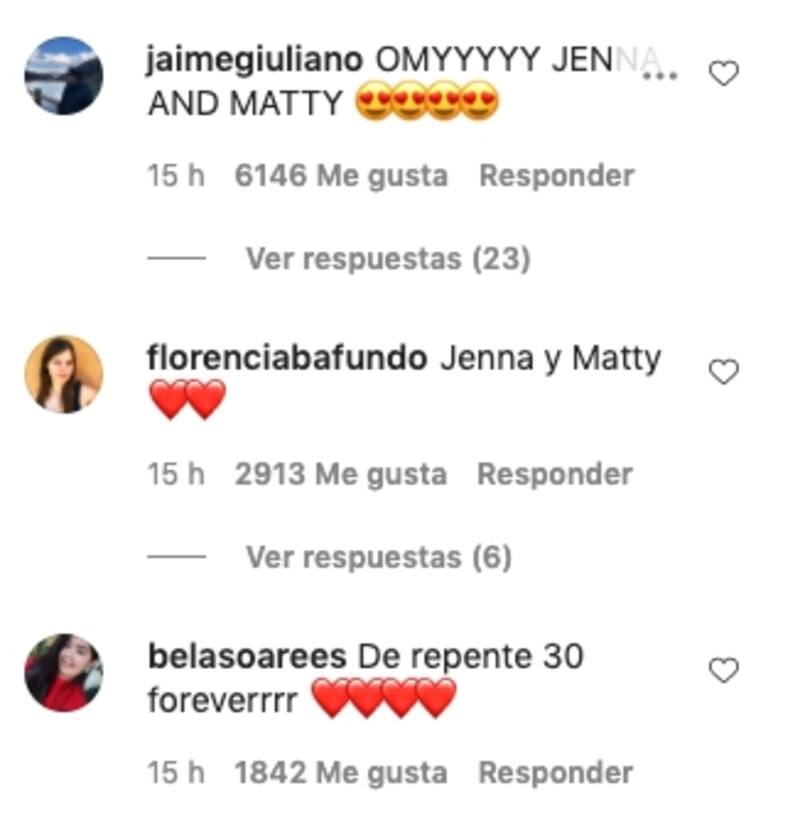Open florenciabafundo's profile picture
The image size is (800, 832).
tap(63, 374)
